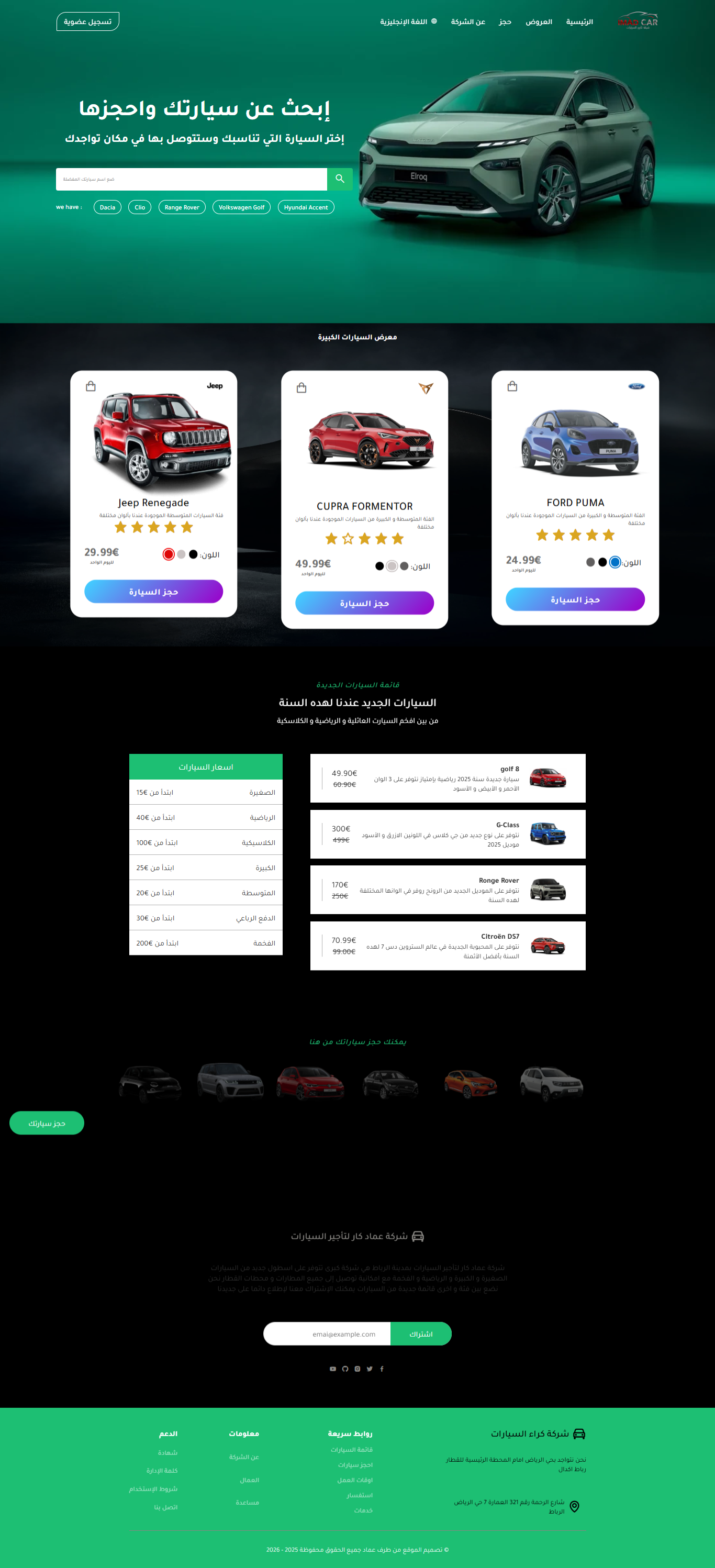Subscribe with the اشتراك button
This screenshot has width=715, height=1568.
[x=420, y=1335]
